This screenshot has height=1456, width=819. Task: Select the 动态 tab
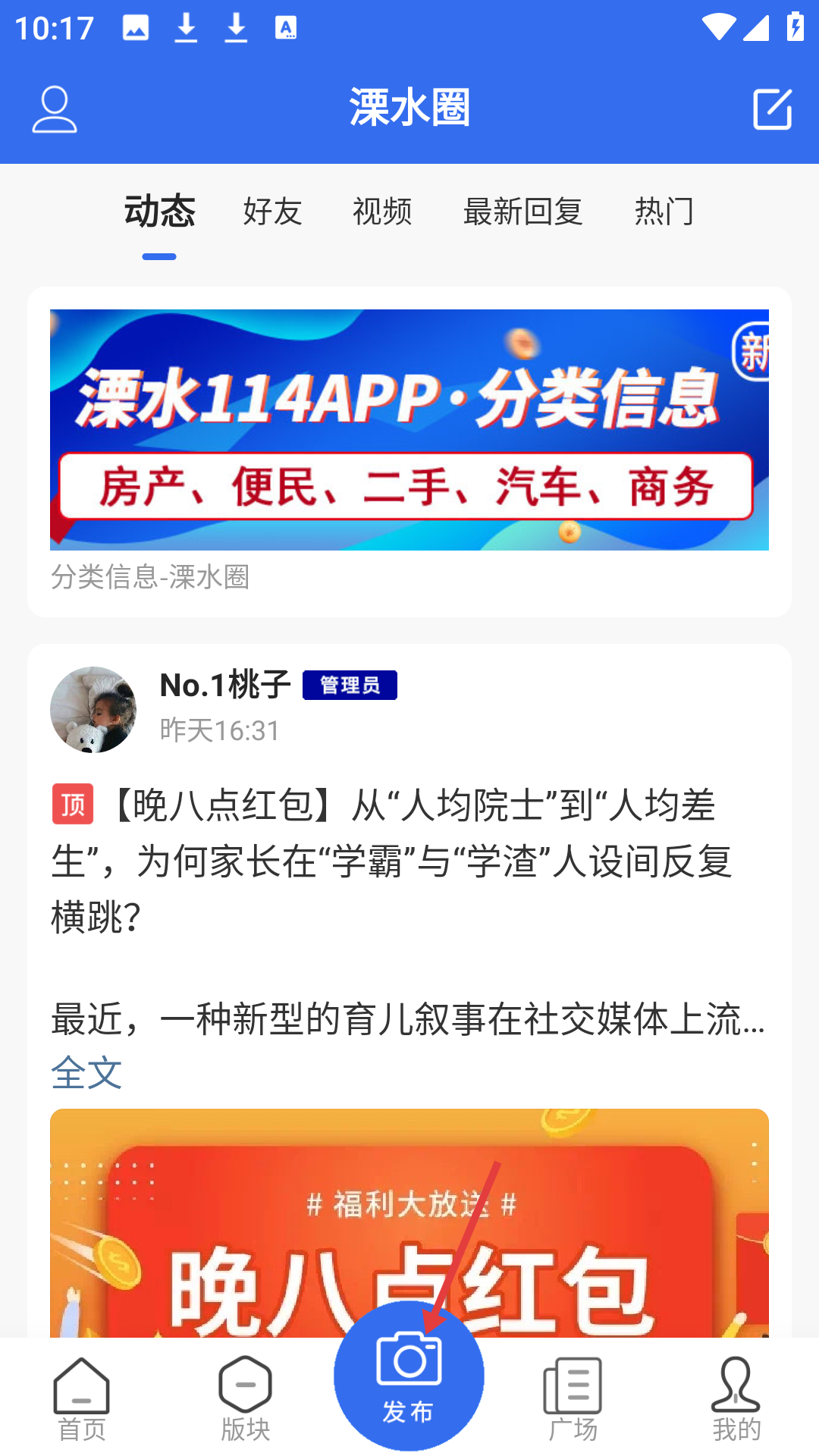pos(159,211)
